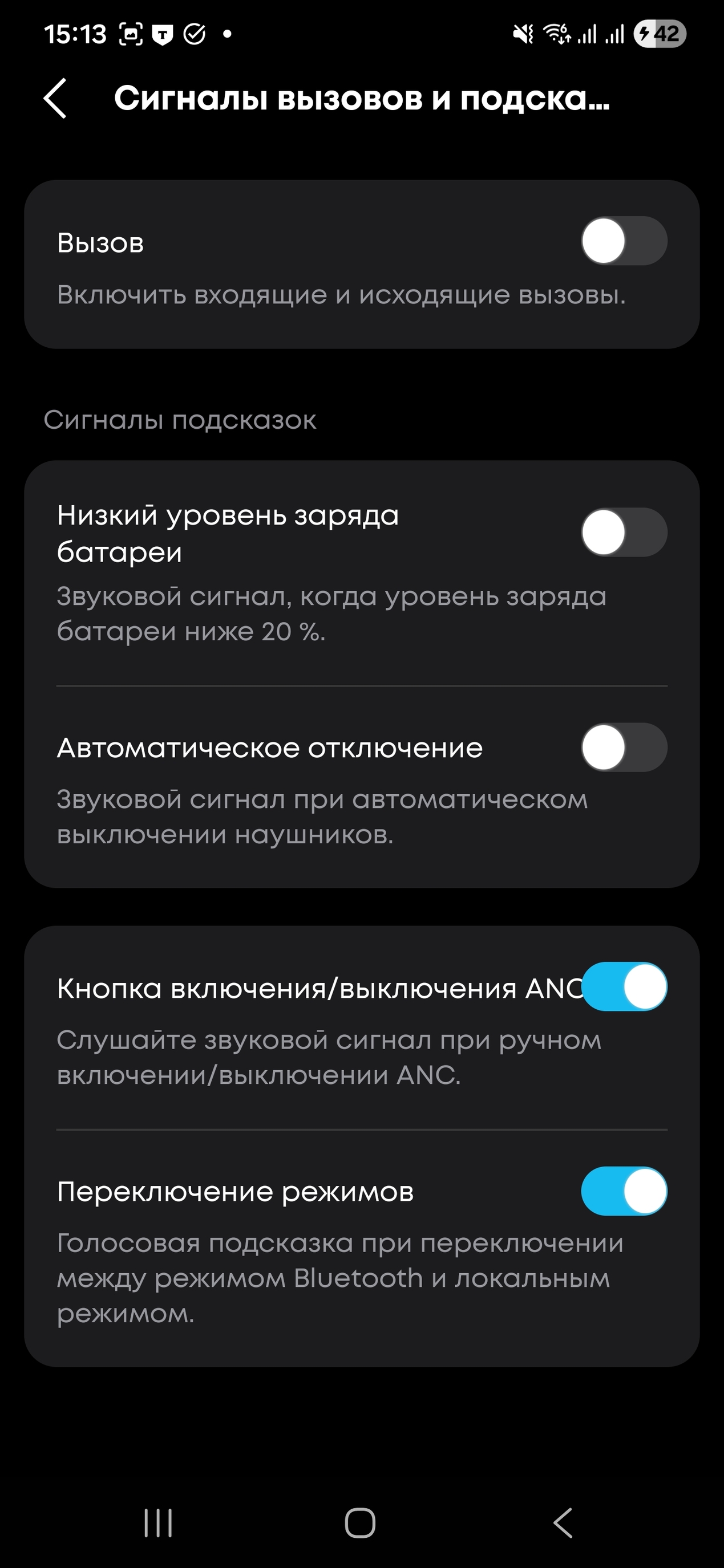Go back from Сигналы вызовов и подсказок
The height and width of the screenshot is (1568, 724).
55,99
